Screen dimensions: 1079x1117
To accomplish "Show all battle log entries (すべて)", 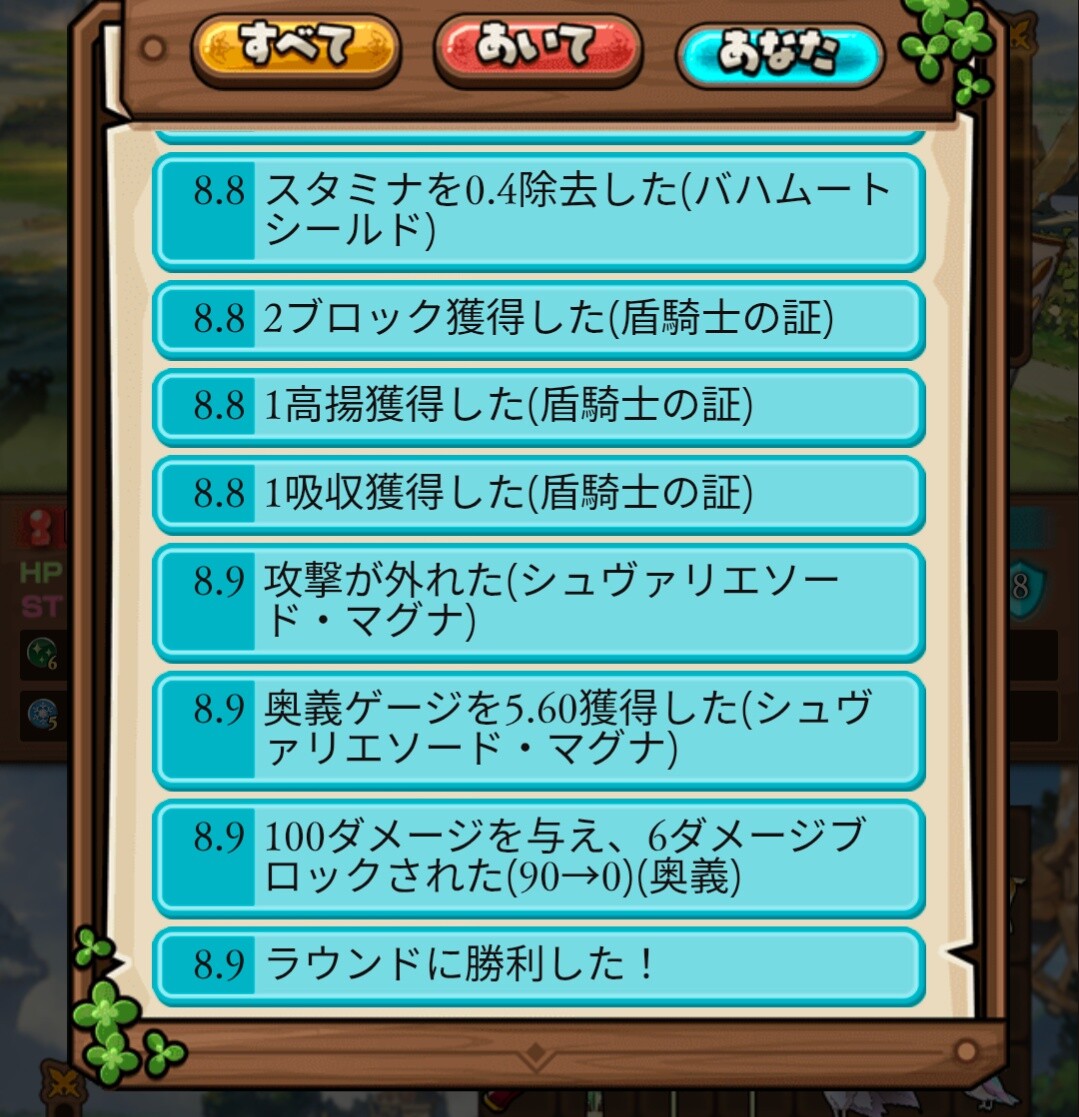I will click(x=296, y=48).
